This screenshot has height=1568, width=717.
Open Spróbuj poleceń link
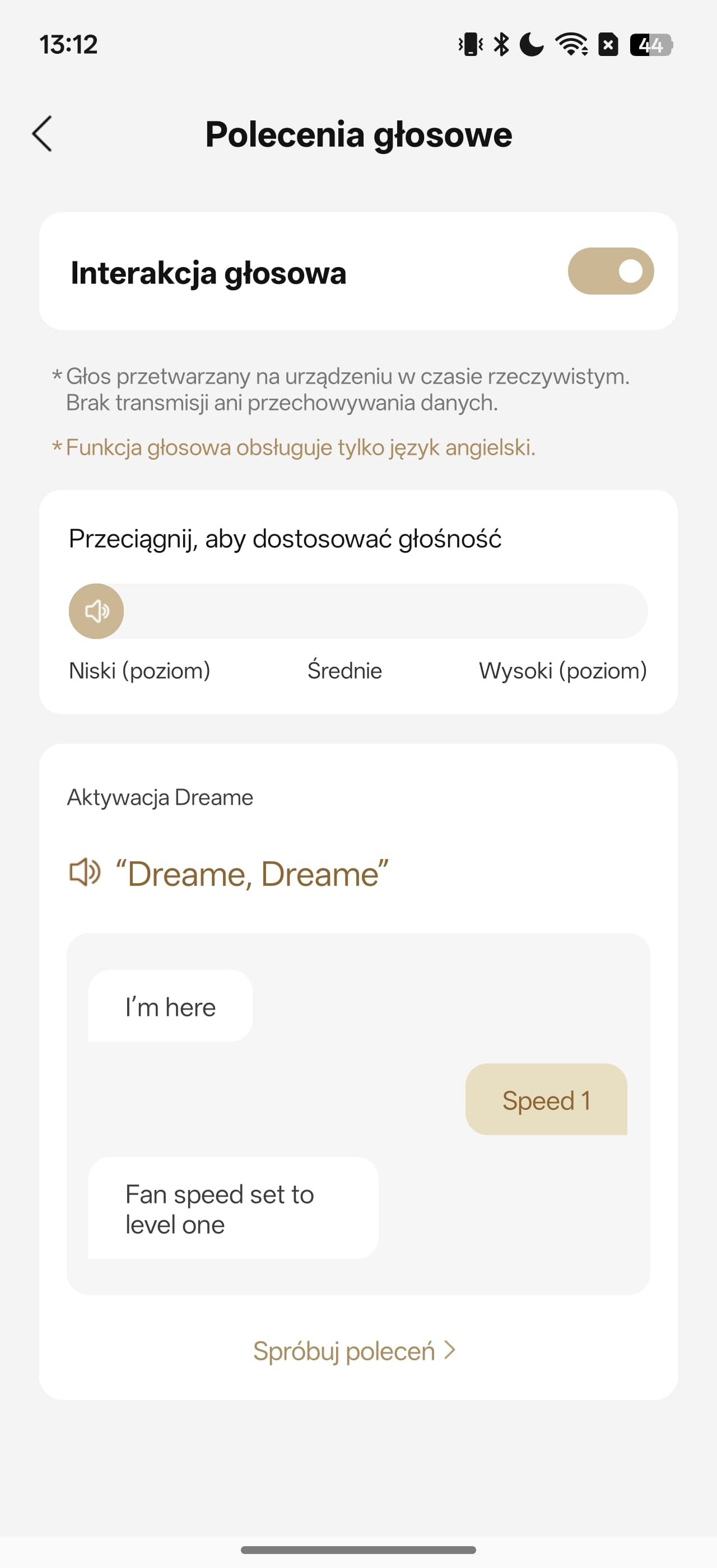pyautogui.click(x=353, y=1351)
